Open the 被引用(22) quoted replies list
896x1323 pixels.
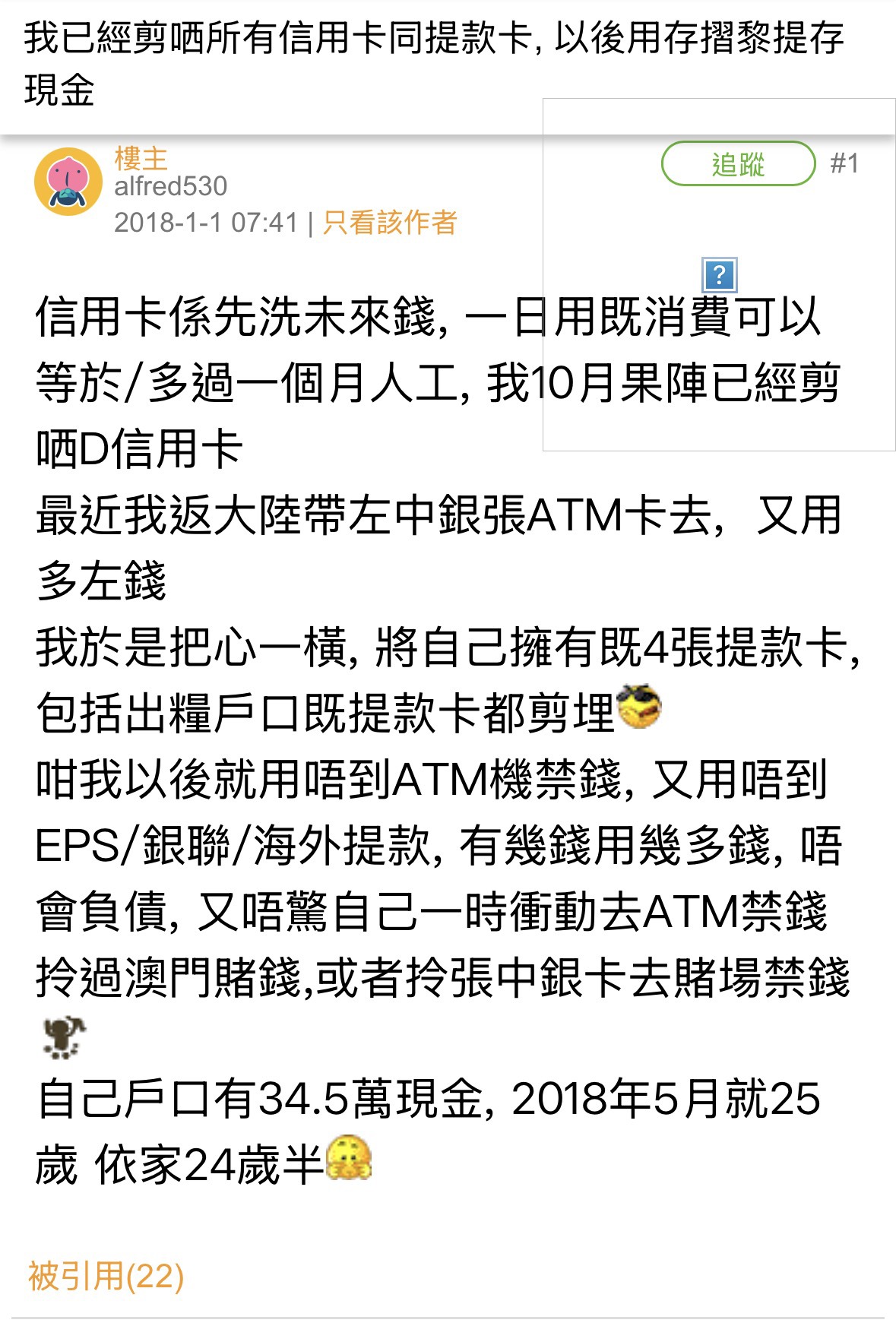106,1276
